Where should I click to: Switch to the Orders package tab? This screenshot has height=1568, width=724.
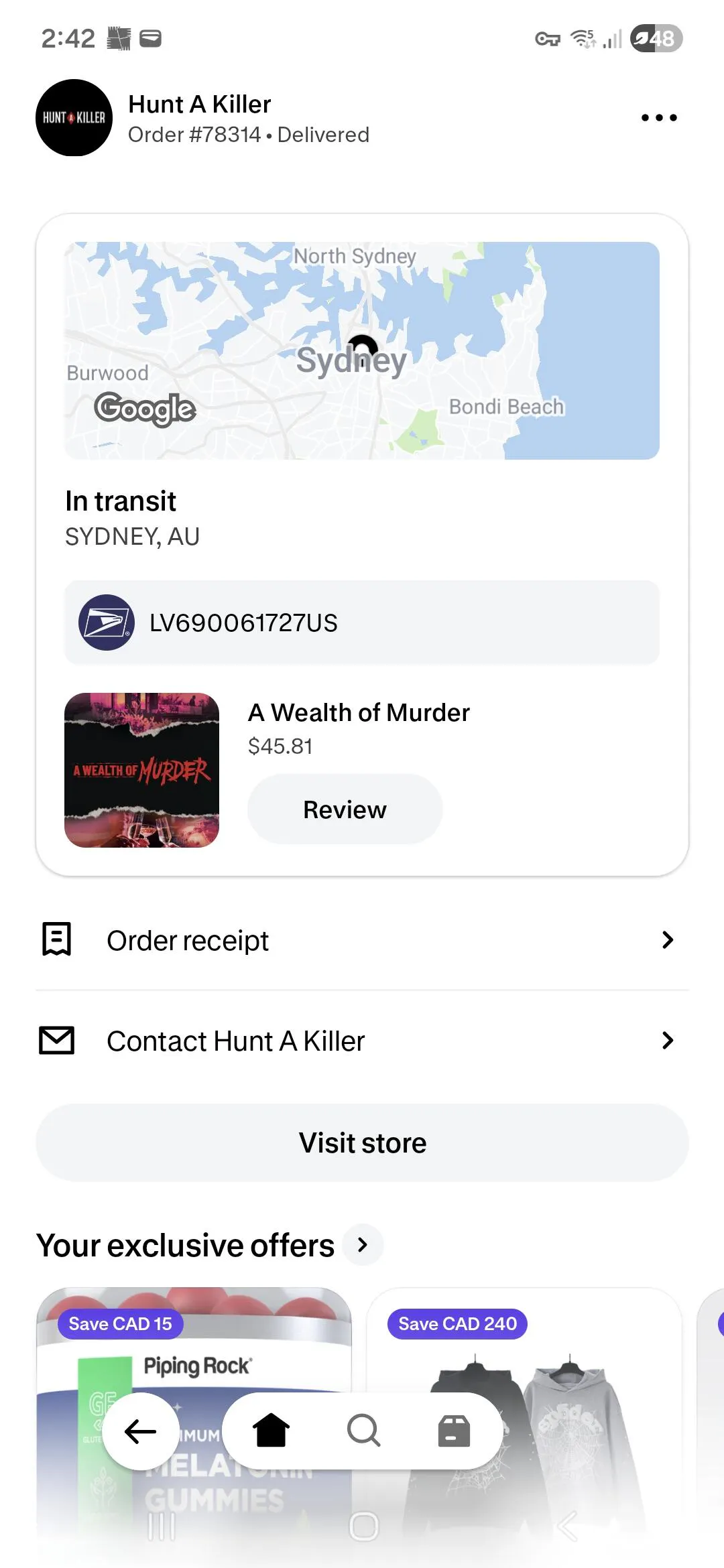click(x=454, y=1431)
